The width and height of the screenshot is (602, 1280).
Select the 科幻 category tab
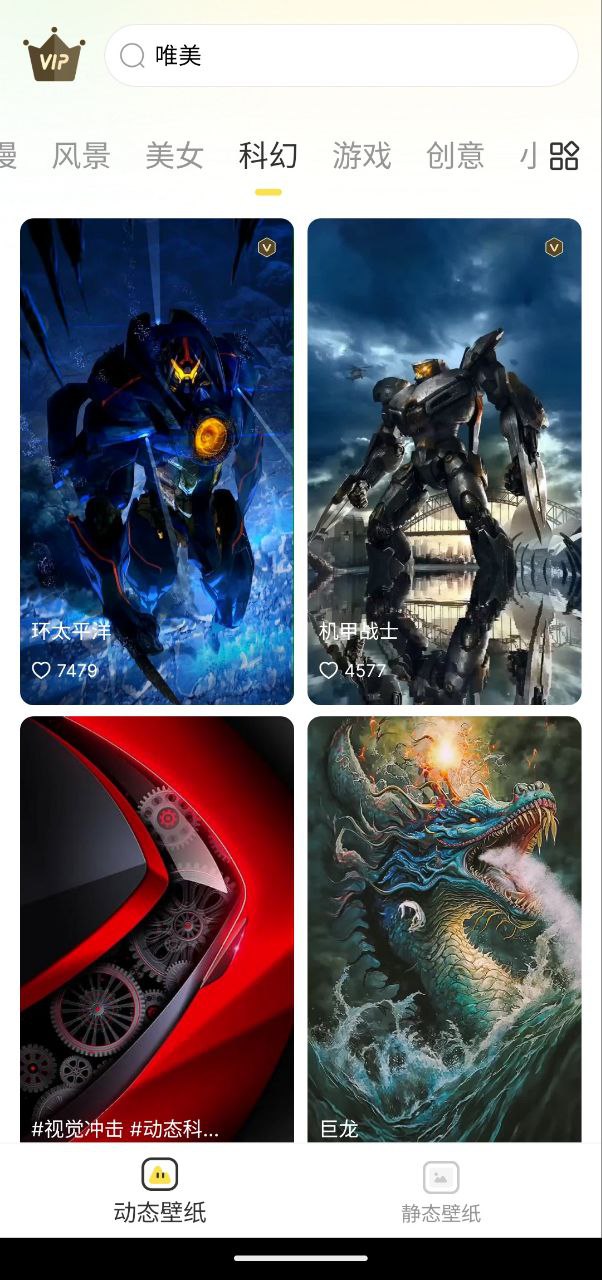pyautogui.click(x=268, y=156)
